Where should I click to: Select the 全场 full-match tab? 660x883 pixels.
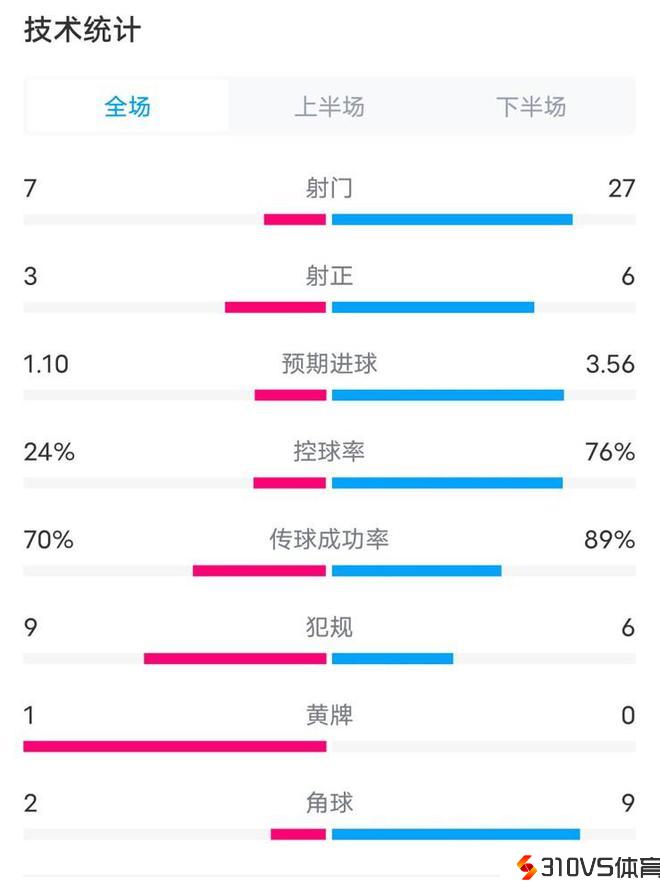[x=128, y=107]
